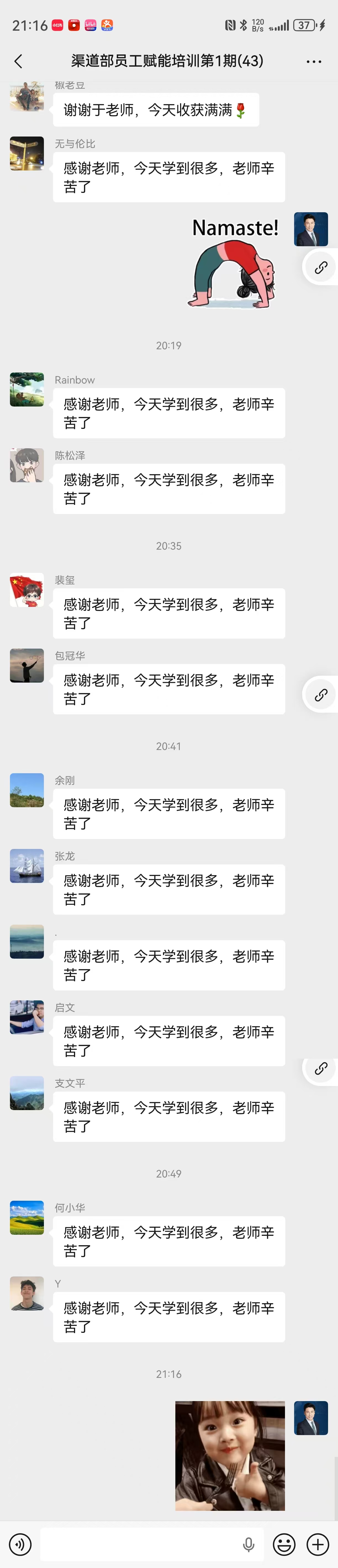
Task: Open Y's profile avatar
Action: click(x=27, y=1293)
